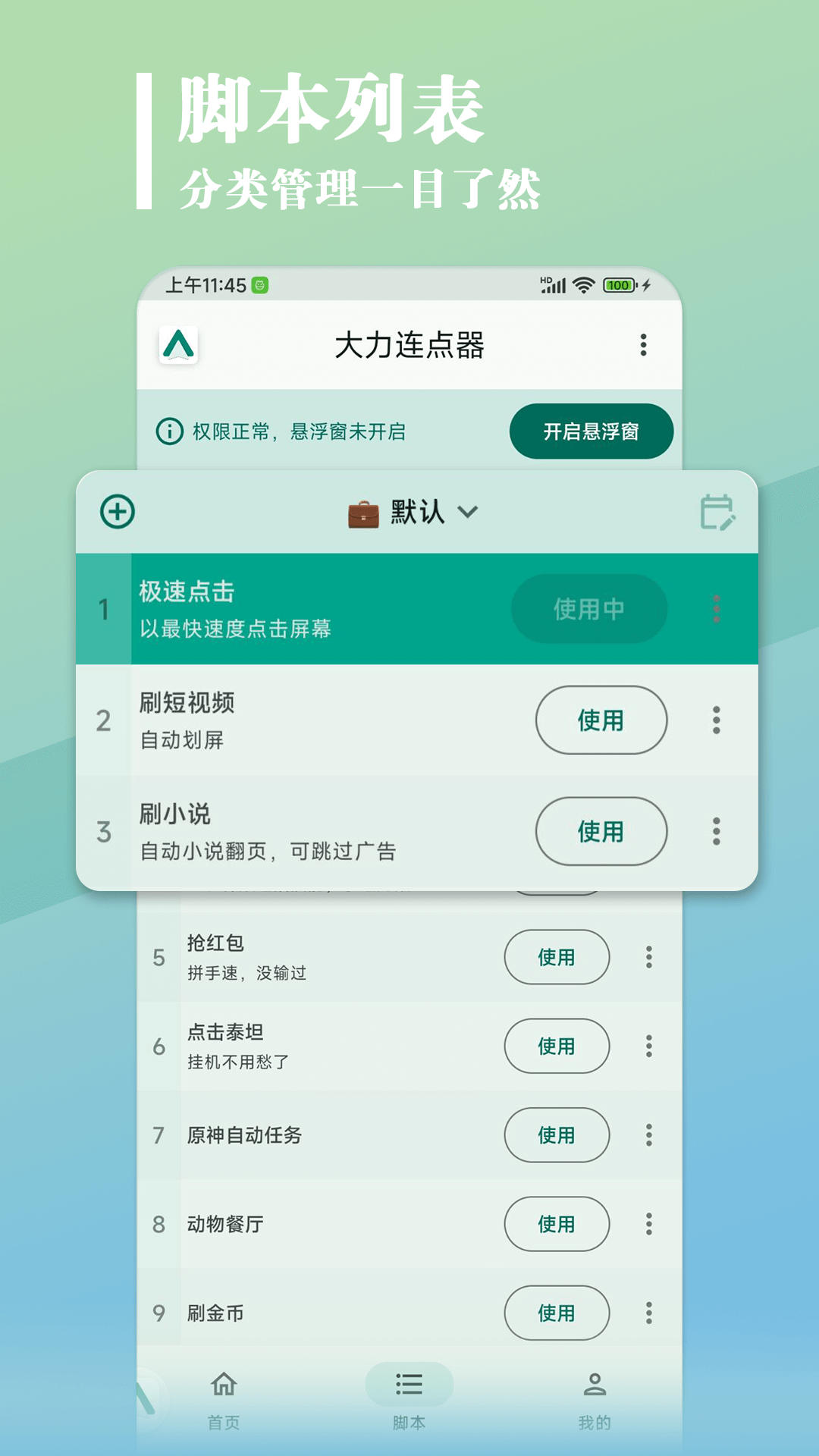
Task: Tap the plus icon to add a new script
Action: coord(118,512)
